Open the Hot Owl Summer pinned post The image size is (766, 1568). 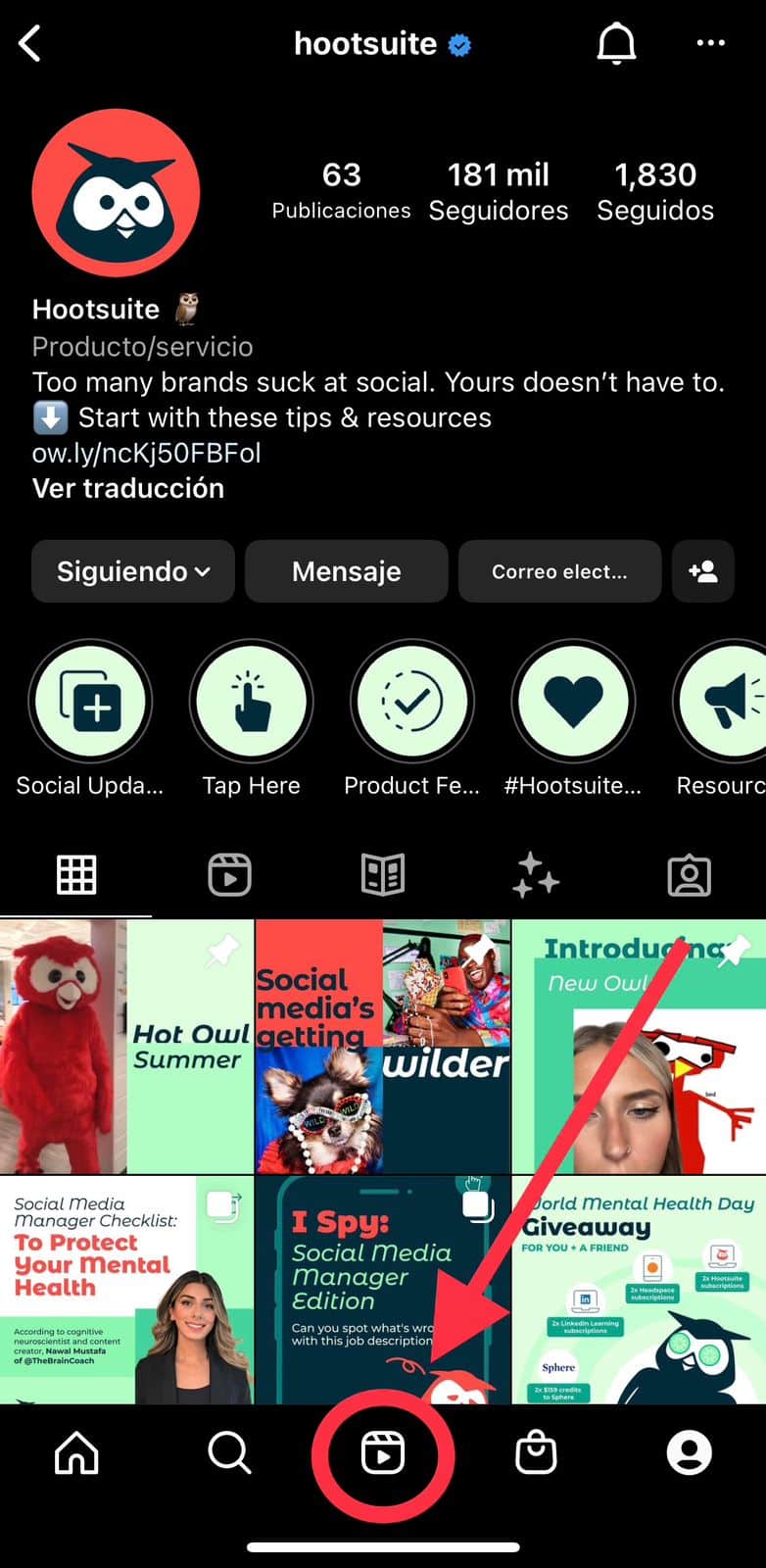pyautogui.click(x=126, y=1047)
